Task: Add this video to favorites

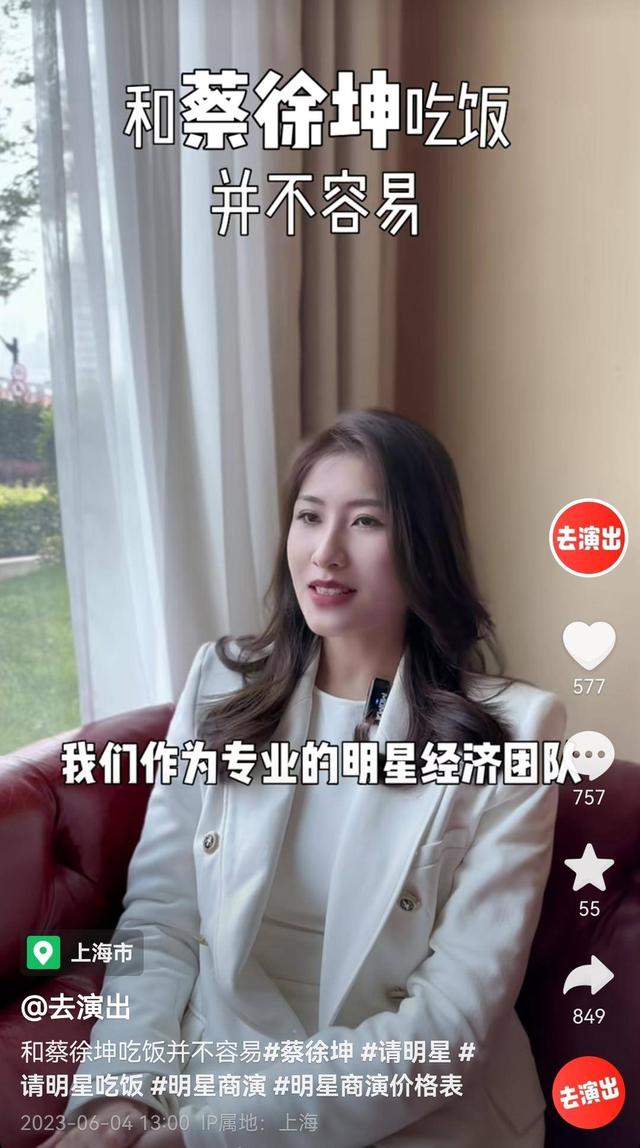Action: (589, 868)
